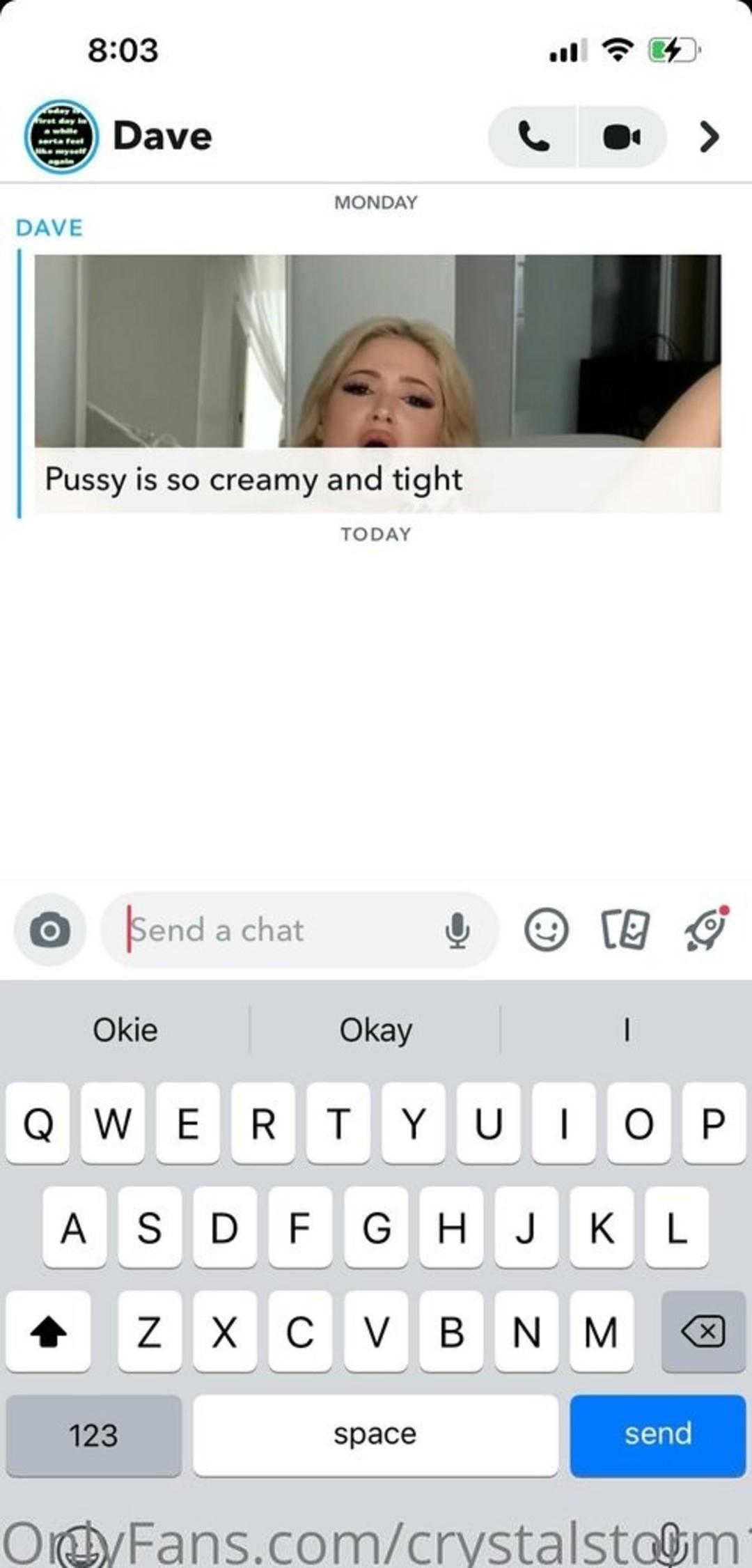Start a voice call with Dave

(x=533, y=137)
